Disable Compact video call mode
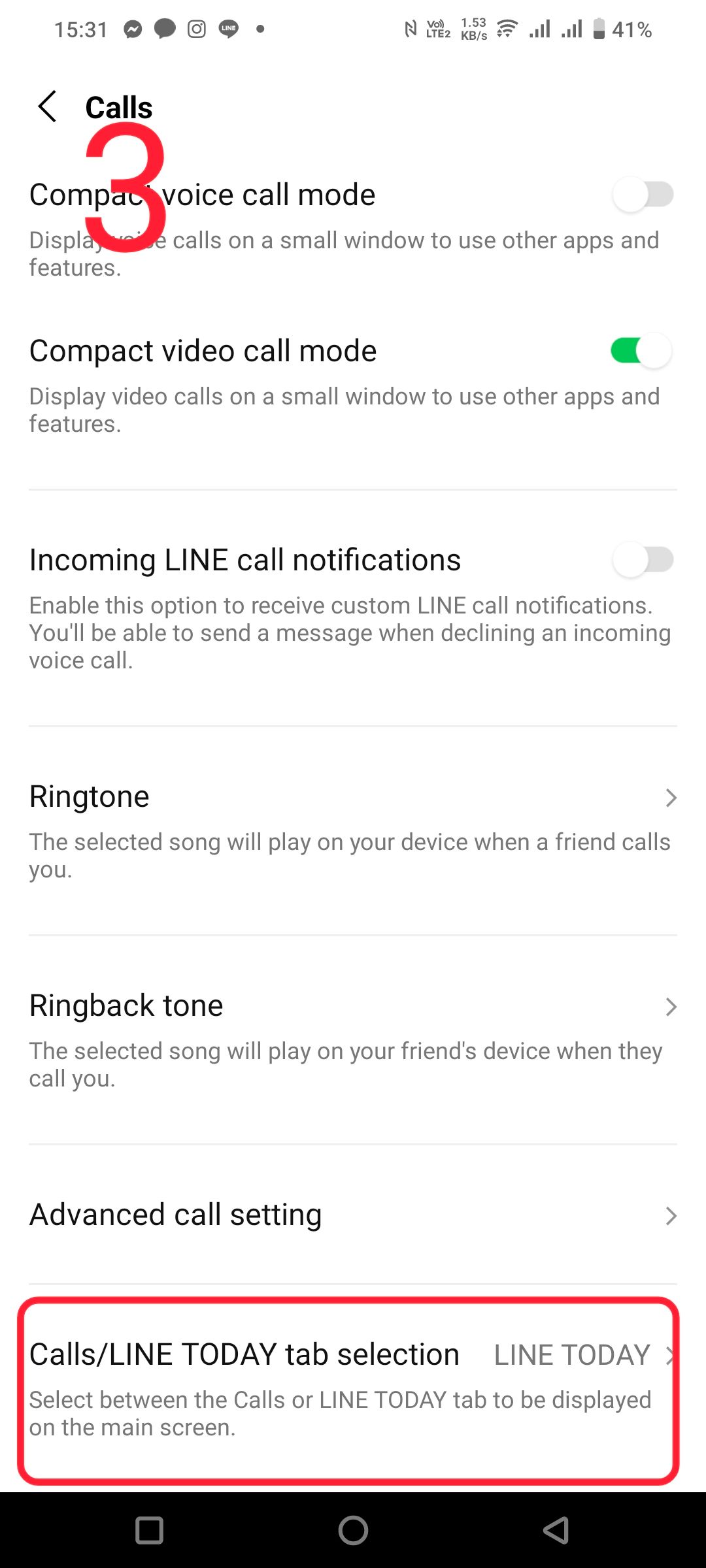This screenshot has height=1568, width=706. [643, 350]
